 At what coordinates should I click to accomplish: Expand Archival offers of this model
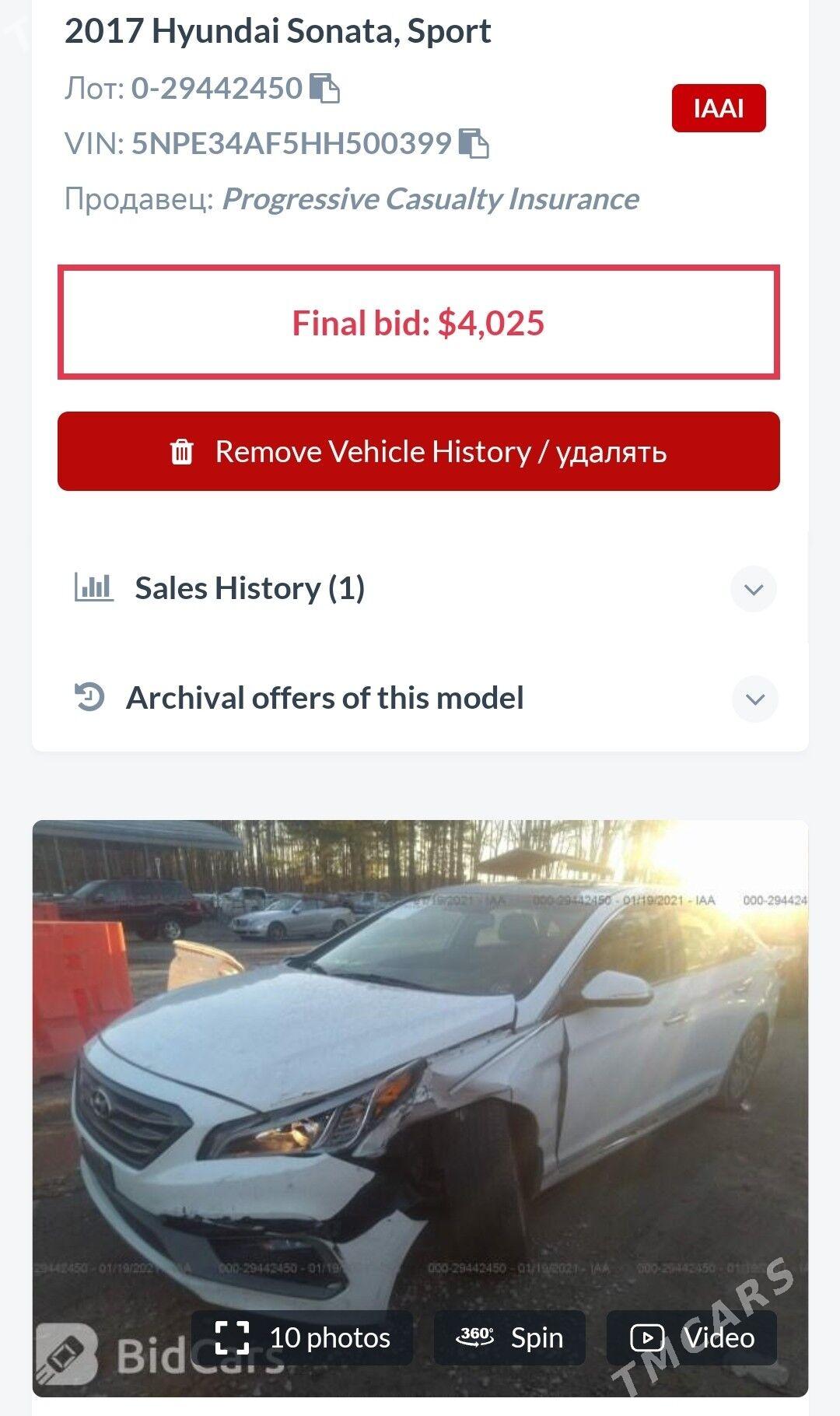pos(754,699)
